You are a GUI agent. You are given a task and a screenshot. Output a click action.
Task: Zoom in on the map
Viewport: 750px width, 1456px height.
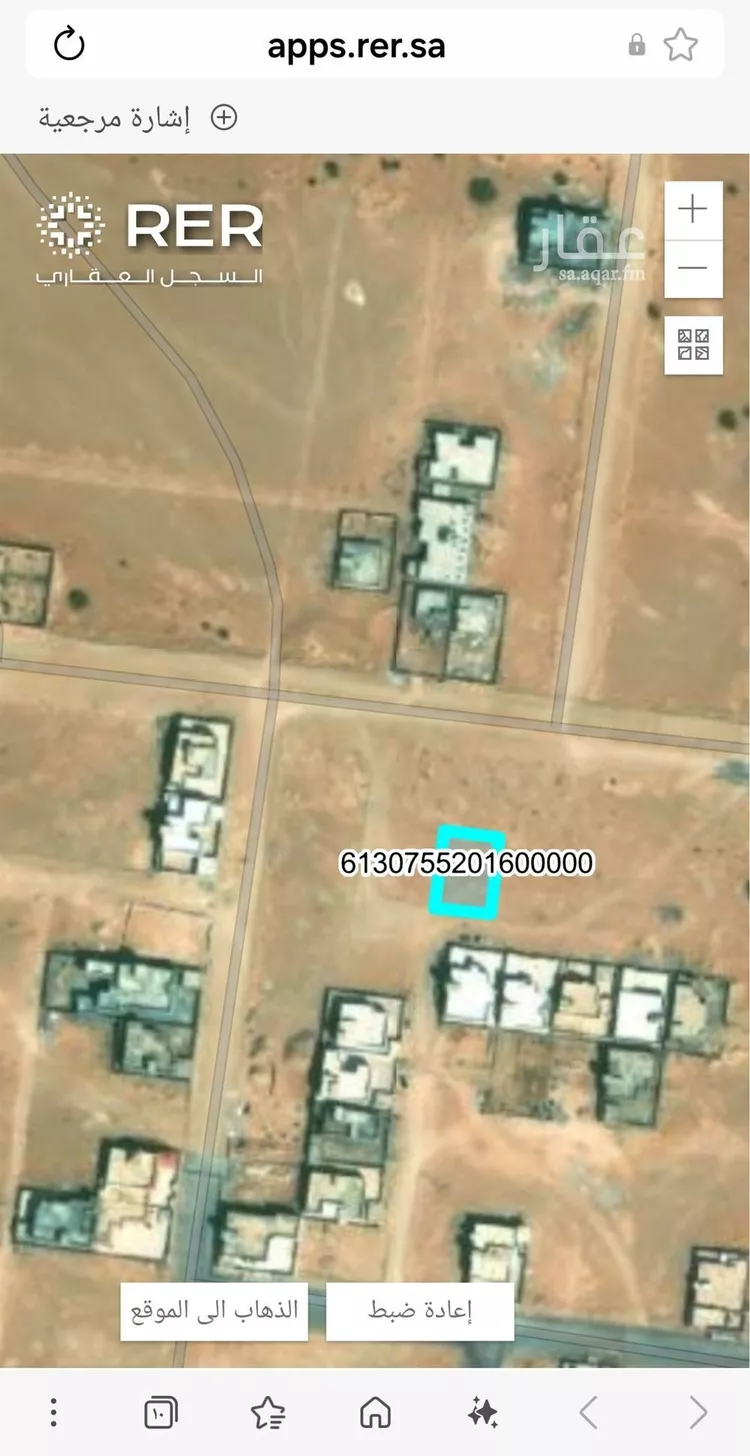693,209
